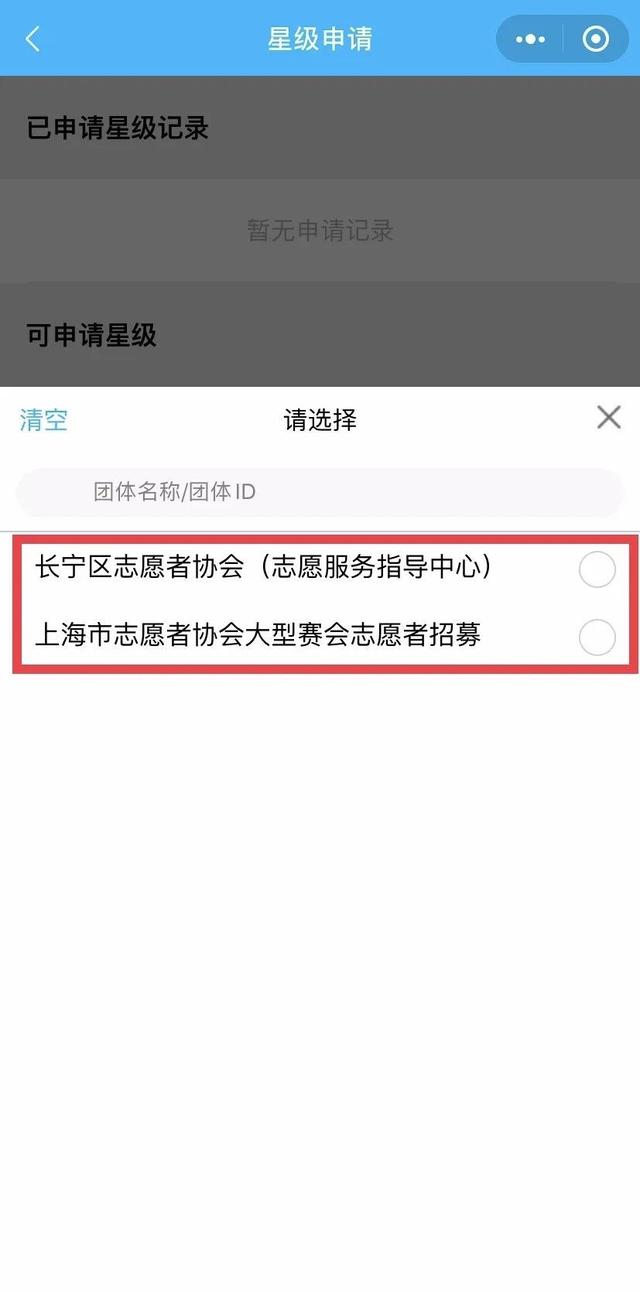Image resolution: width=640 pixels, height=1292 pixels.
Task: Open the mini program more-options menu
Action: point(530,40)
